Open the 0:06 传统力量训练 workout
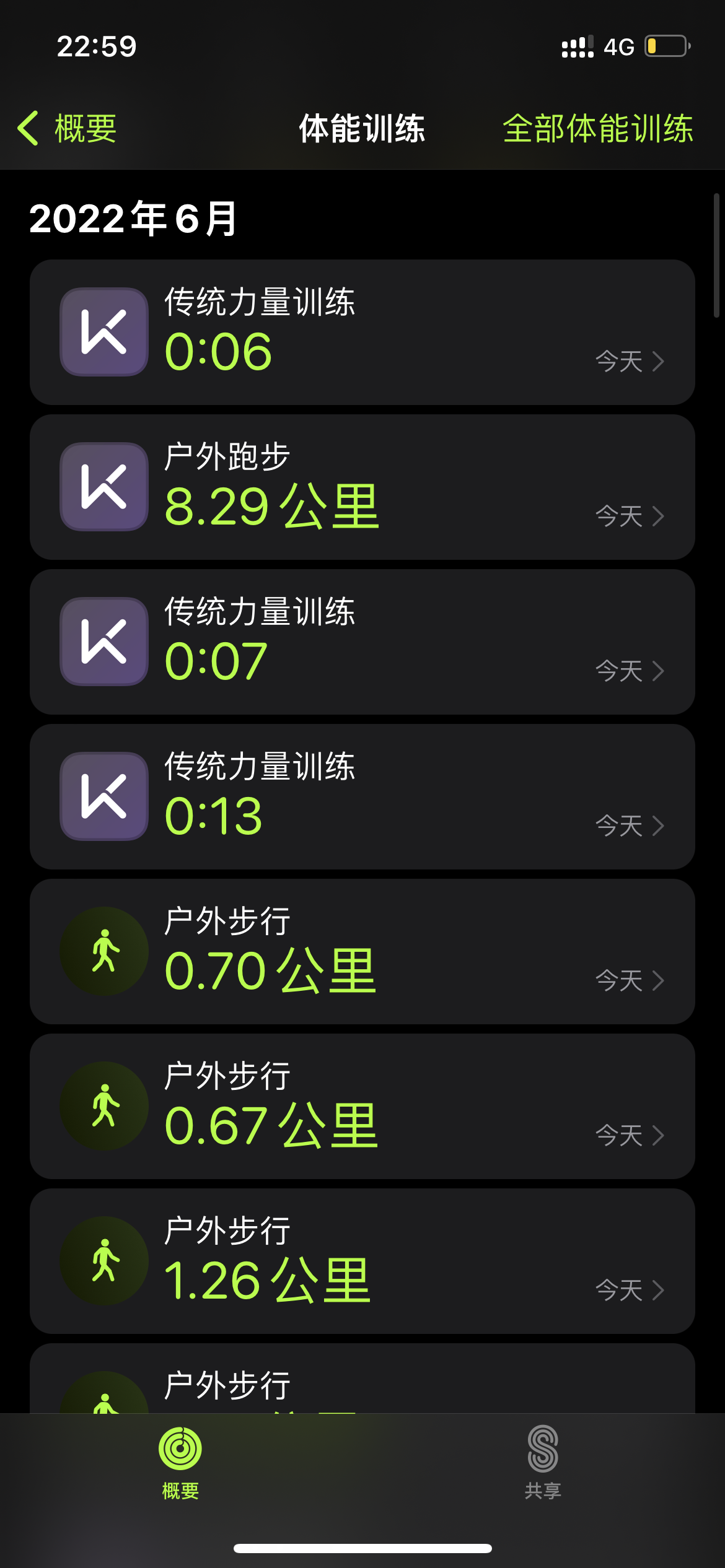This screenshot has width=725, height=1568. (x=362, y=333)
